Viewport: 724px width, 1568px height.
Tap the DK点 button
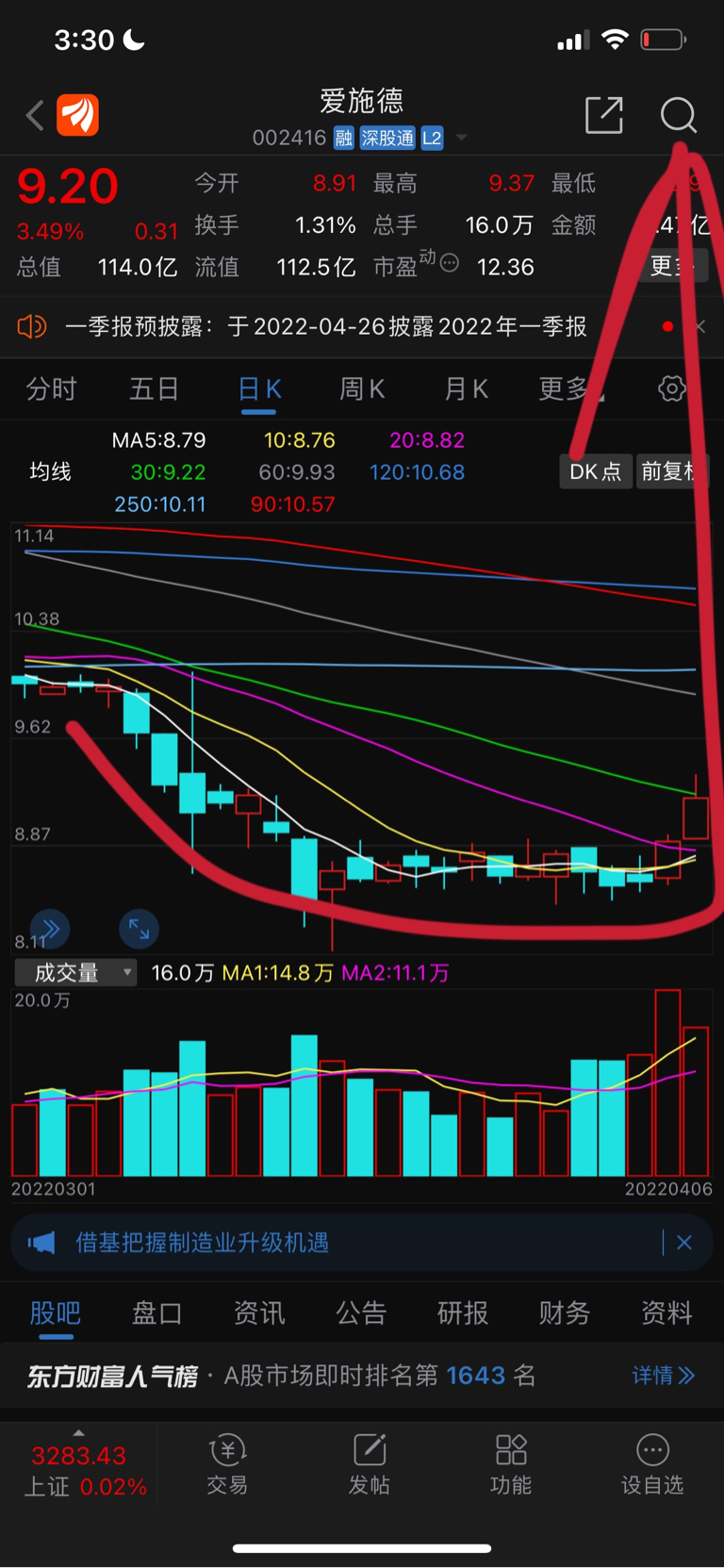[x=596, y=471]
